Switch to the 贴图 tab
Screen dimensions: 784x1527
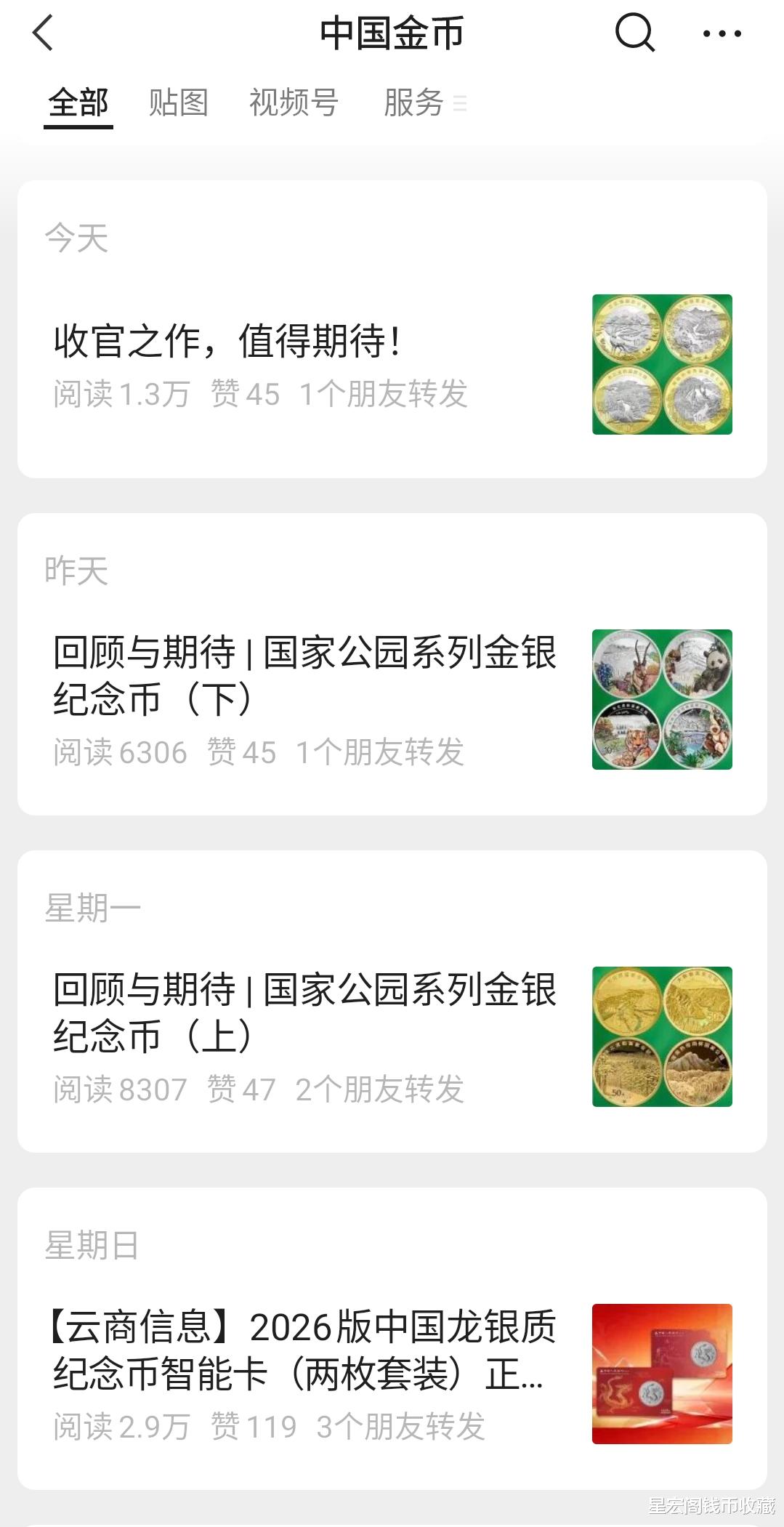coord(179,102)
